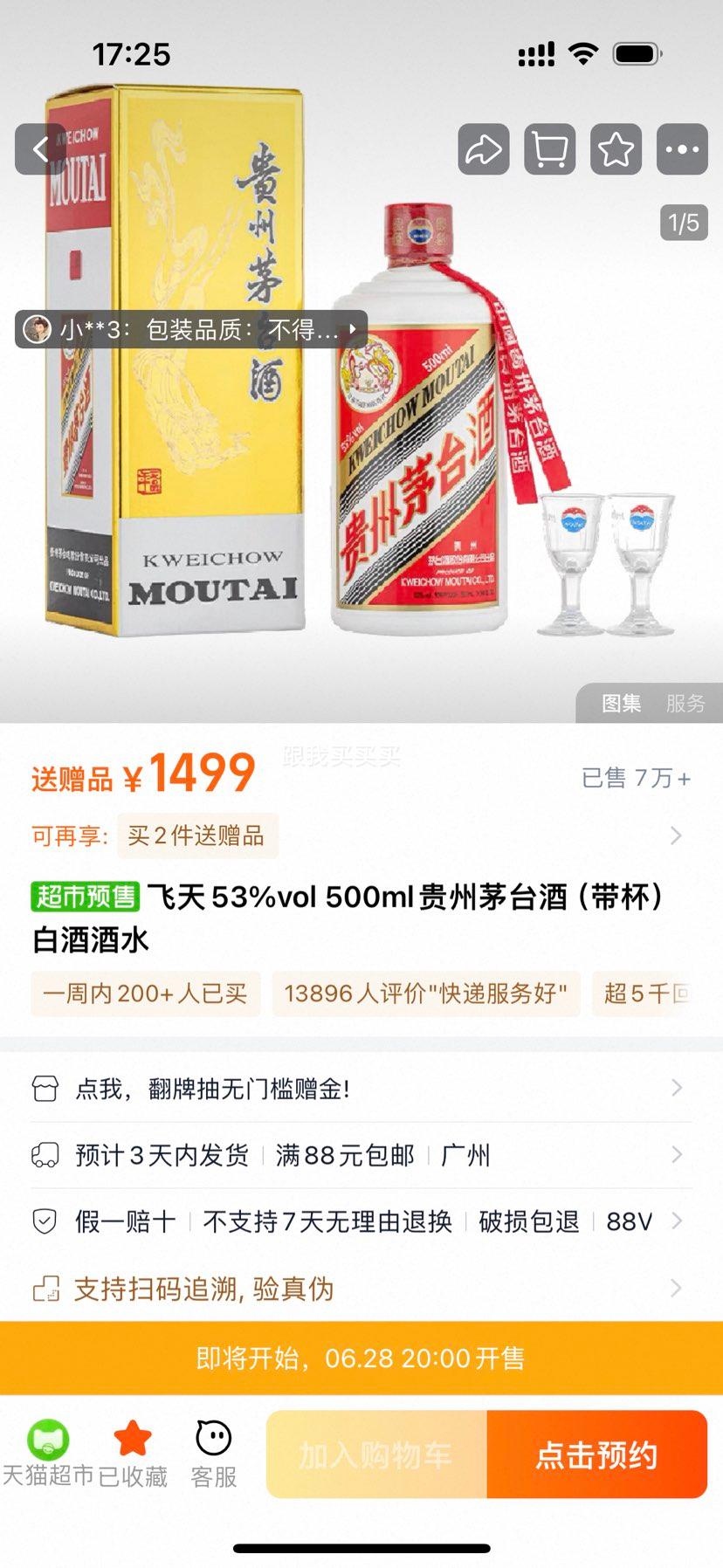Open the 13896人评价"快递服务好" chip
This screenshot has height=1568, width=723.
click(x=426, y=994)
